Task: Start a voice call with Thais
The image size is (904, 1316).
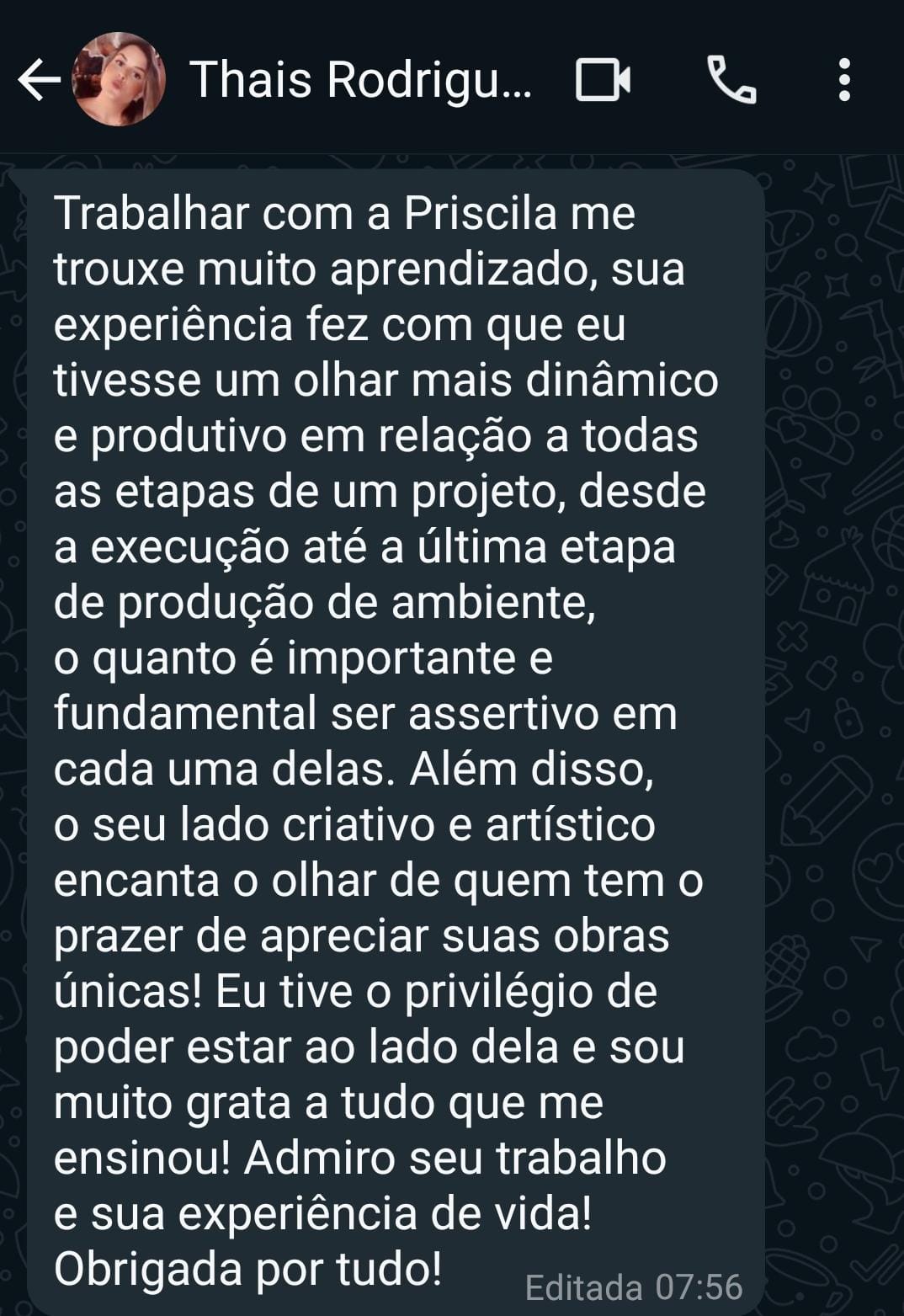Action: [x=731, y=81]
